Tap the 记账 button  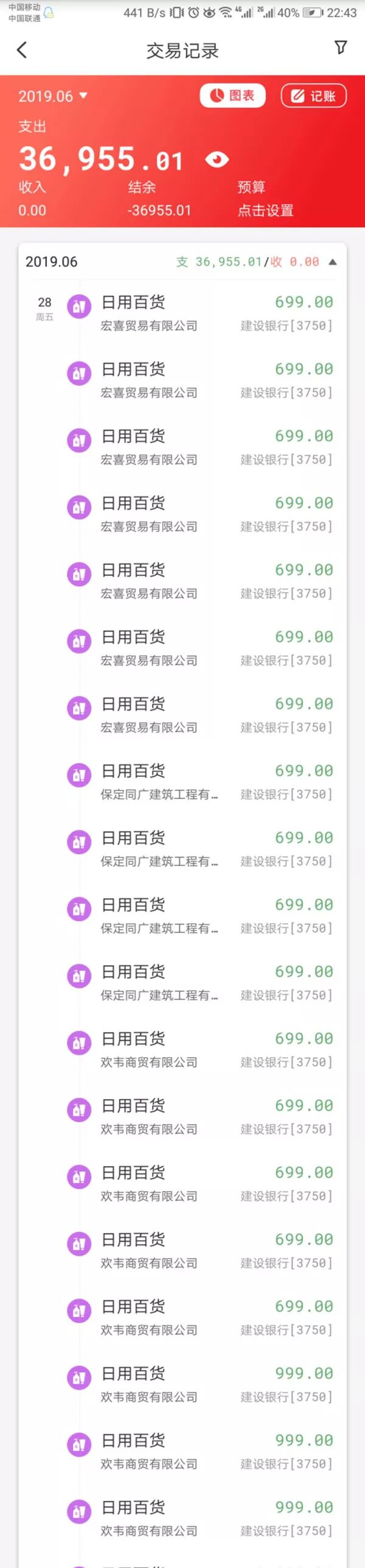313,96
